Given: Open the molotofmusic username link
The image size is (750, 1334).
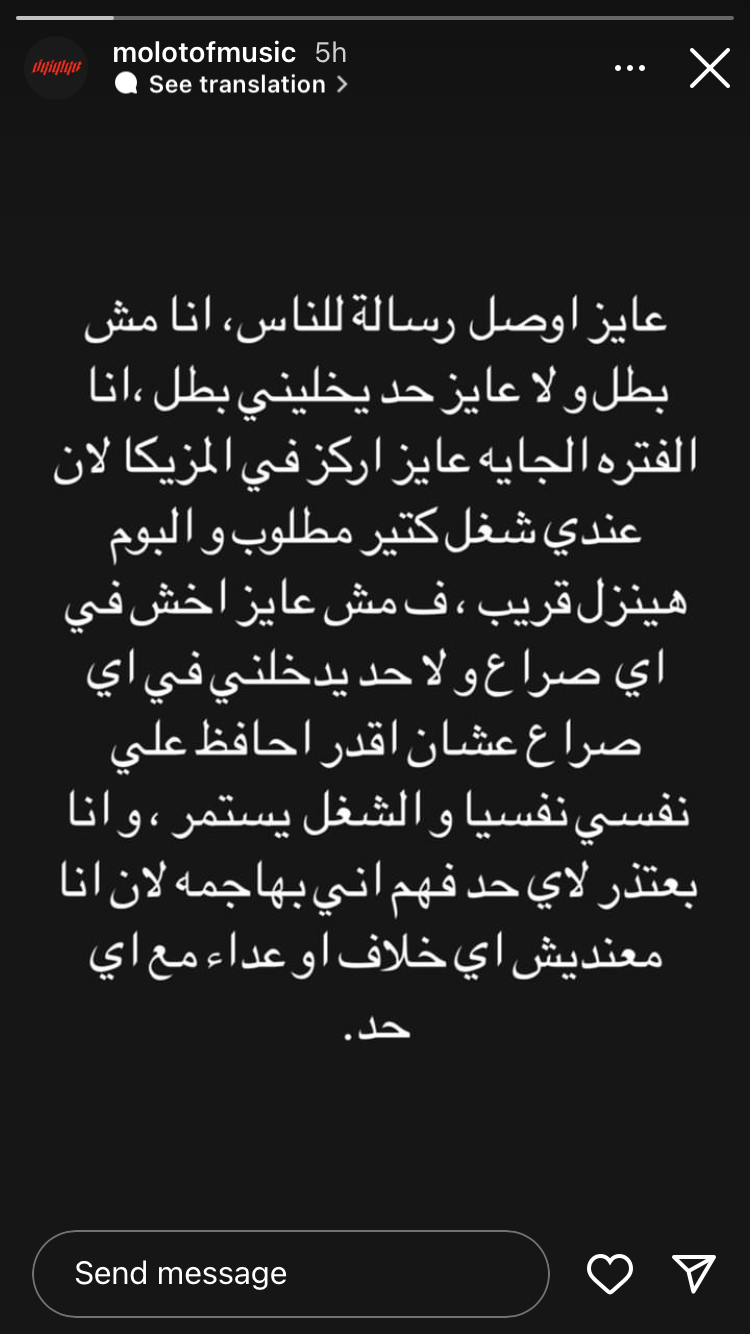Looking at the screenshot, I should click(x=204, y=52).
